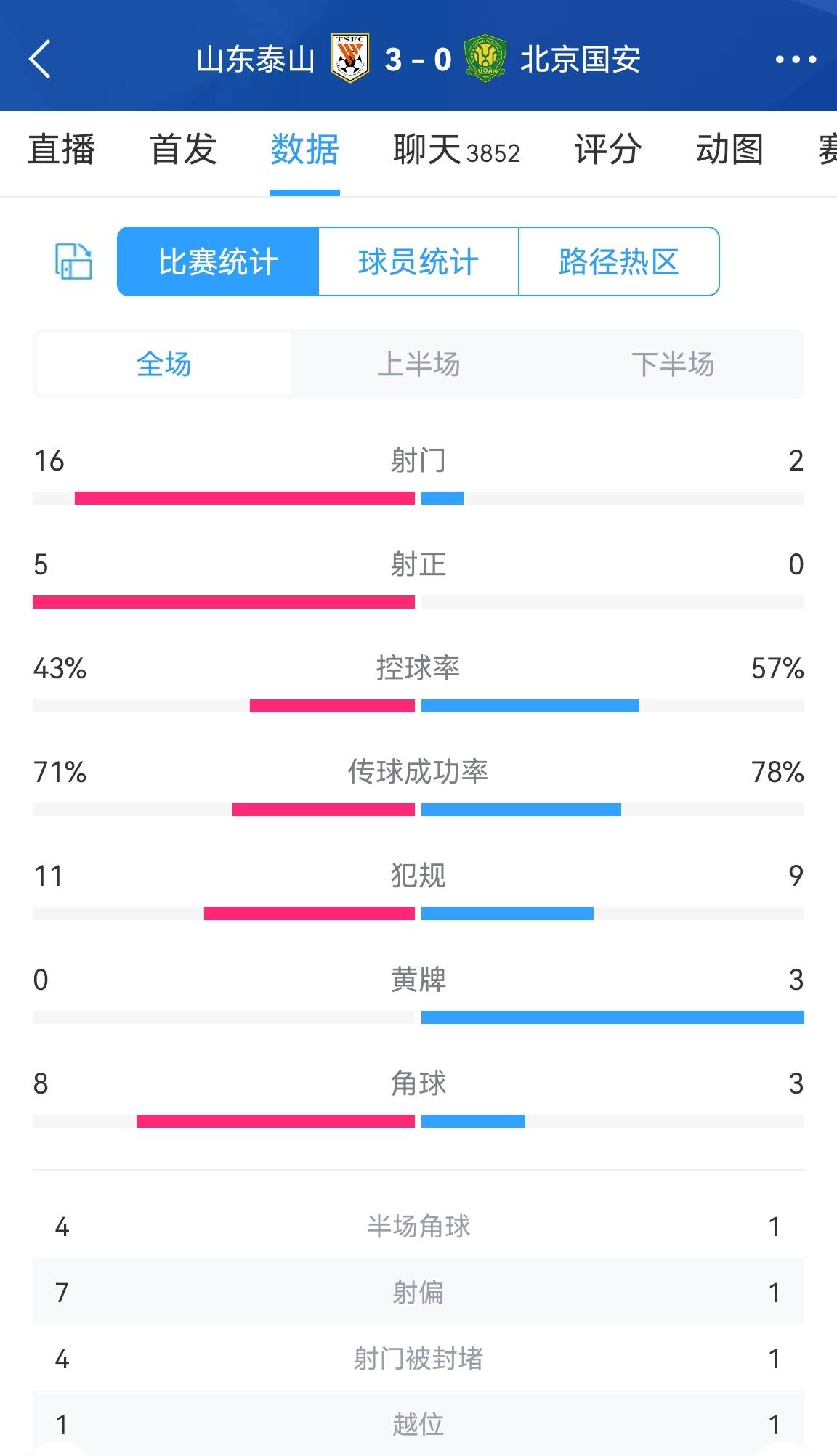Open the 聊天 tab

click(x=456, y=150)
